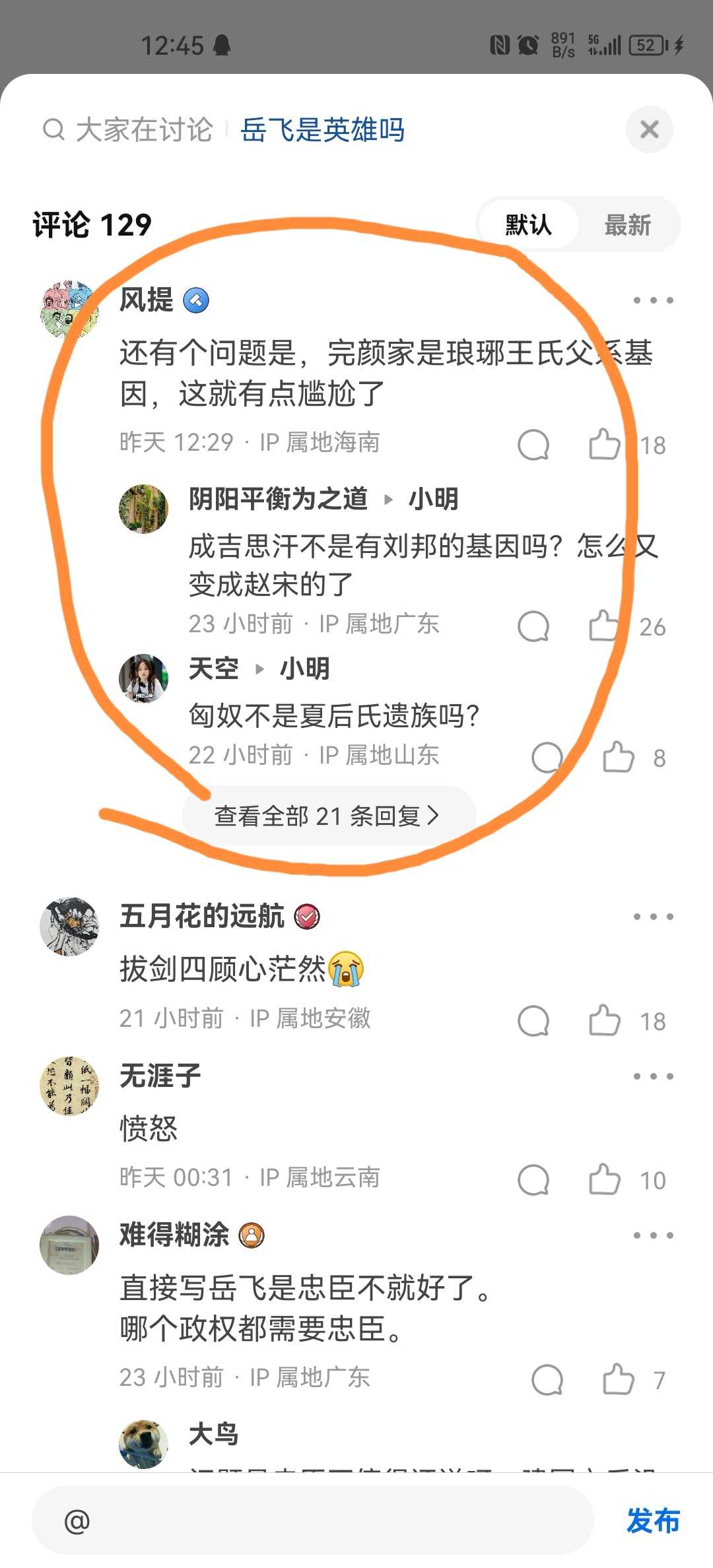Expand all 21 replies
This screenshot has height=1568, width=713.
pos(328,816)
